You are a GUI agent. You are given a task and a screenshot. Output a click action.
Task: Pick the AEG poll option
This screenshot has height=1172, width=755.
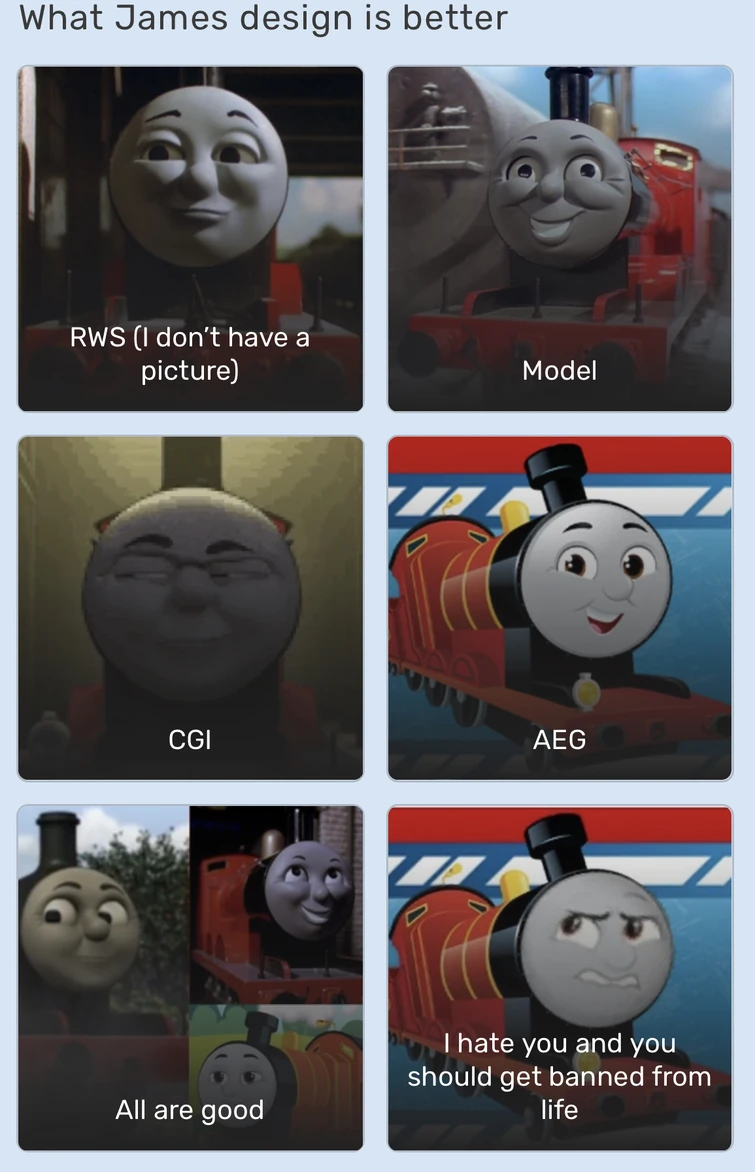pos(559,608)
